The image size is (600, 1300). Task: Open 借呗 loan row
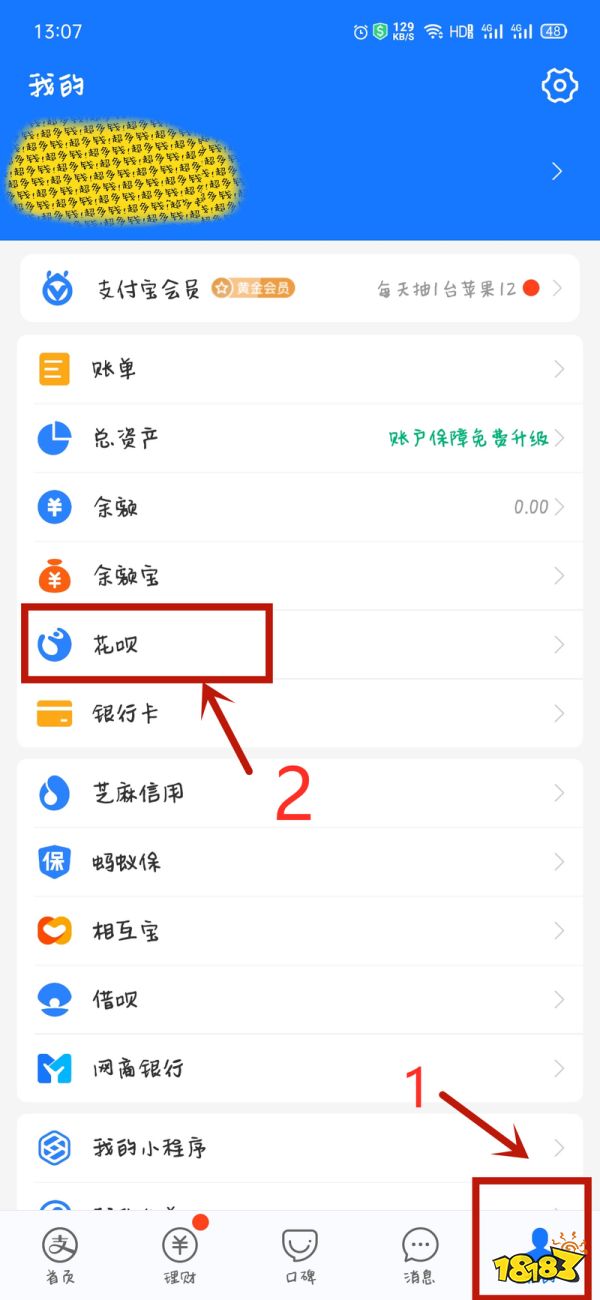(x=300, y=999)
